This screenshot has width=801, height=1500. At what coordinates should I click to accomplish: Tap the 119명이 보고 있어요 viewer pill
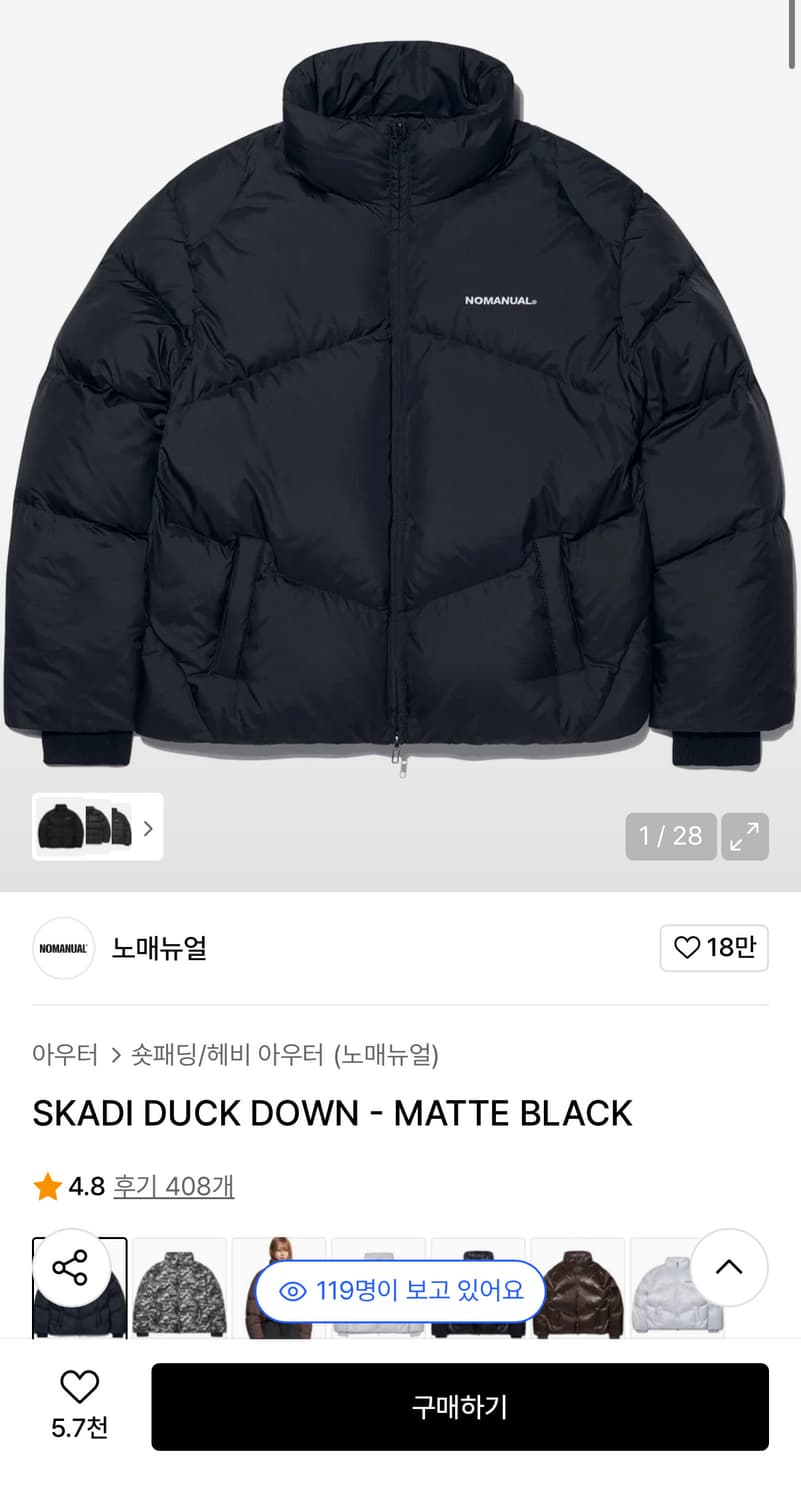[x=398, y=1290]
